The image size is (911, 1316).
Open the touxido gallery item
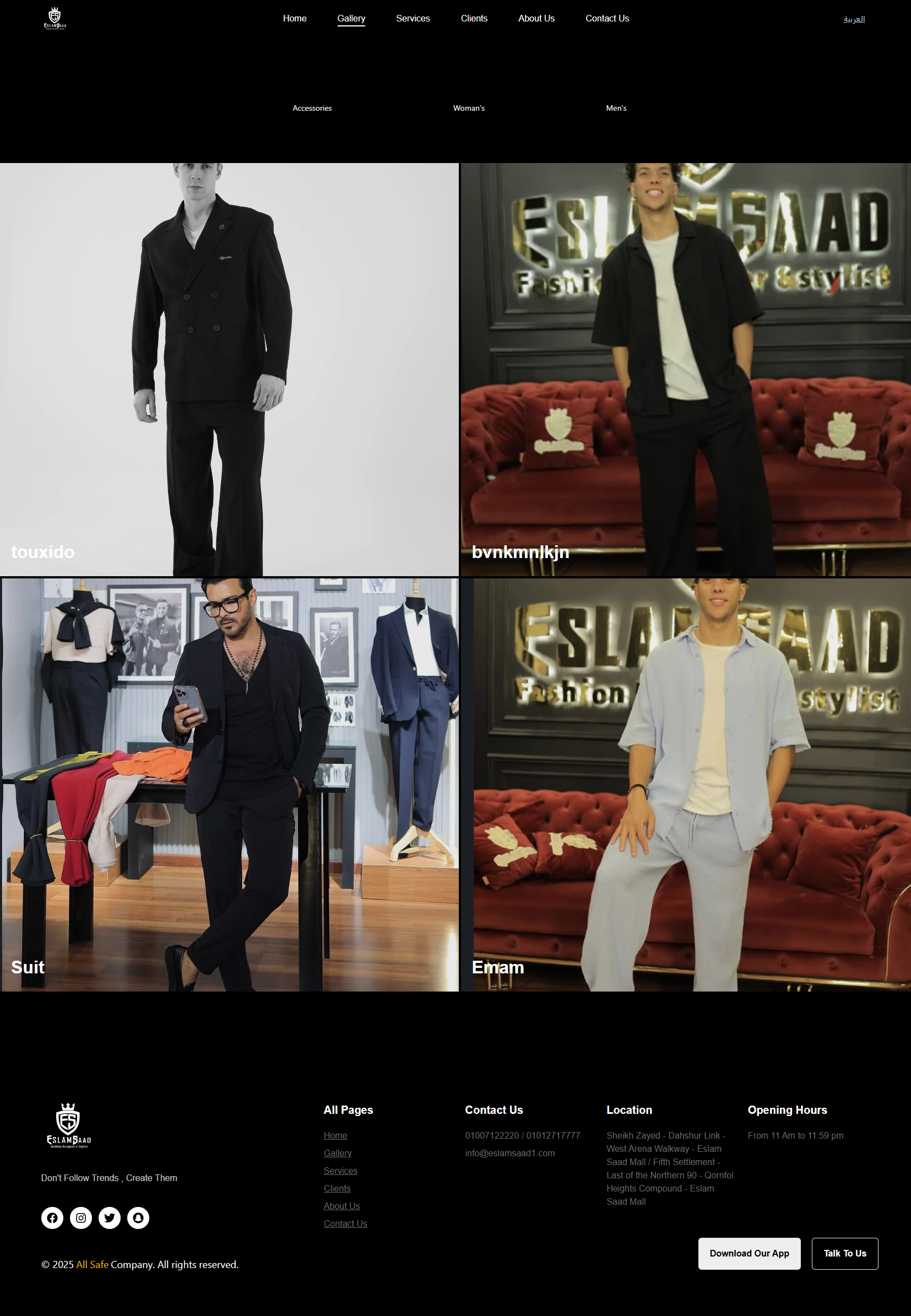click(x=229, y=370)
